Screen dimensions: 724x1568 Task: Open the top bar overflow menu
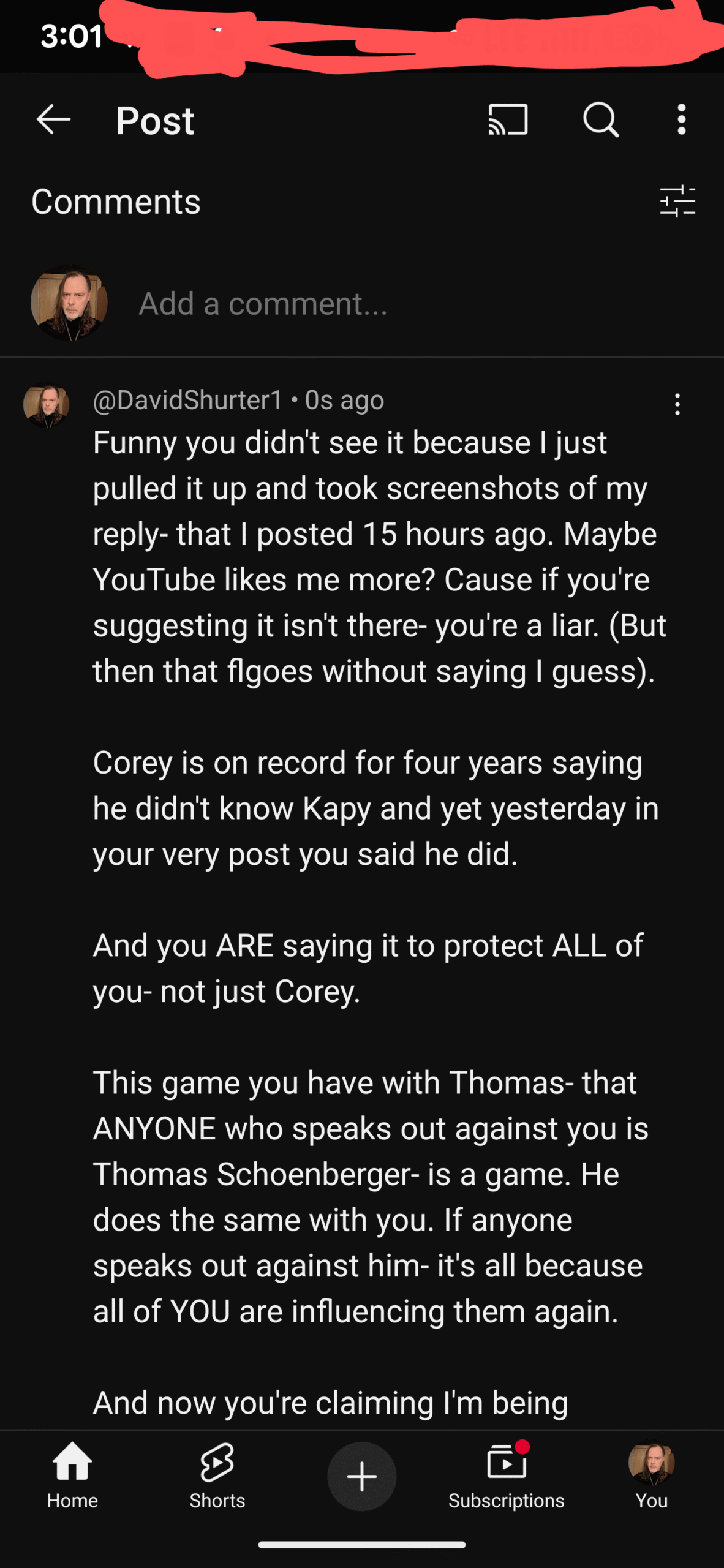681,119
